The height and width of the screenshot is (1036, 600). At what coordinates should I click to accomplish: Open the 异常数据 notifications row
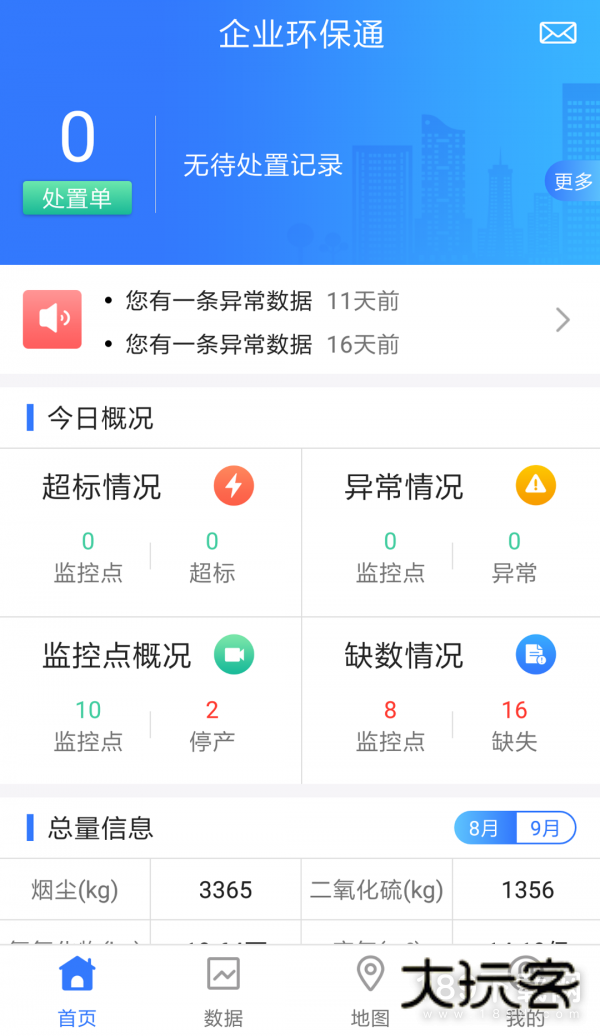pyautogui.click(x=300, y=321)
